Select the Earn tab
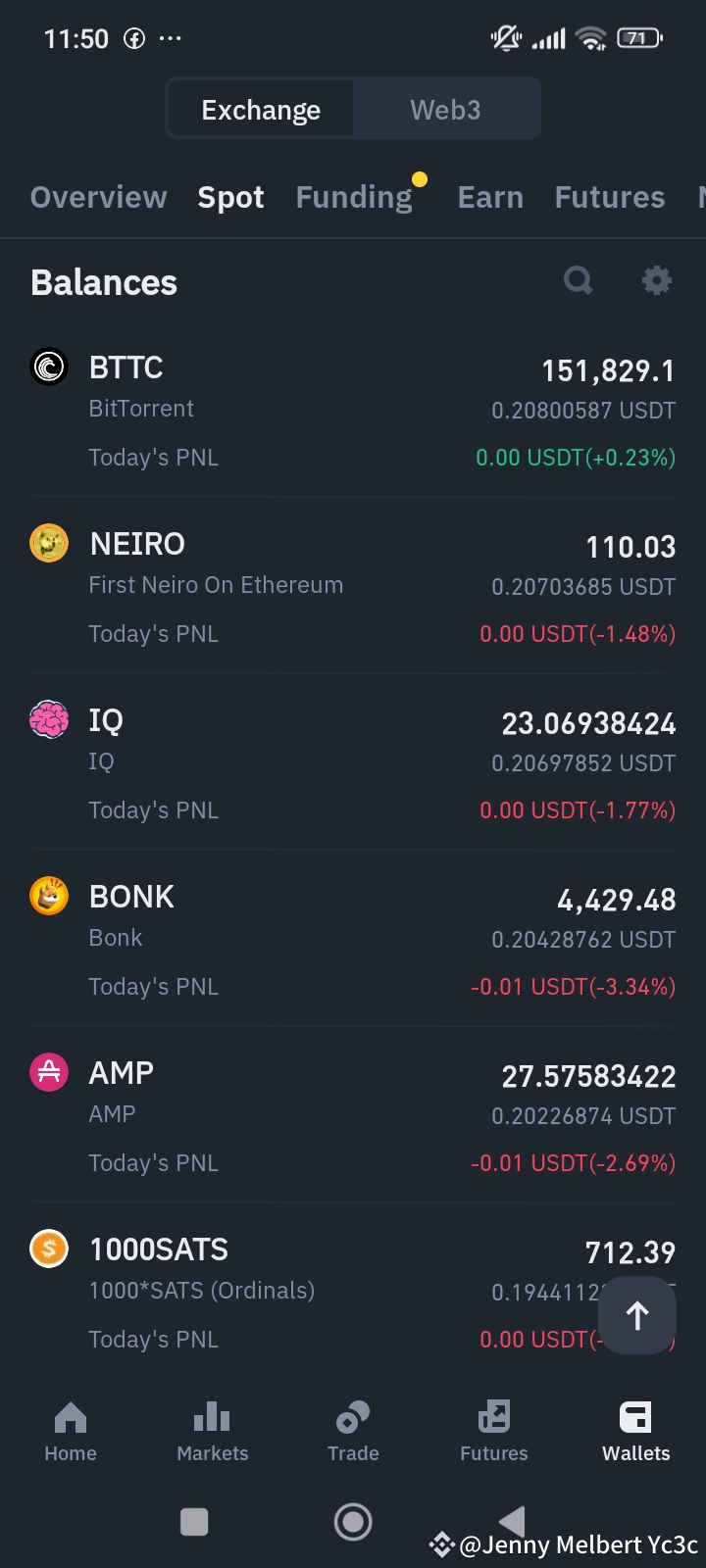This screenshot has height=1568, width=706. (x=490, y=197)
